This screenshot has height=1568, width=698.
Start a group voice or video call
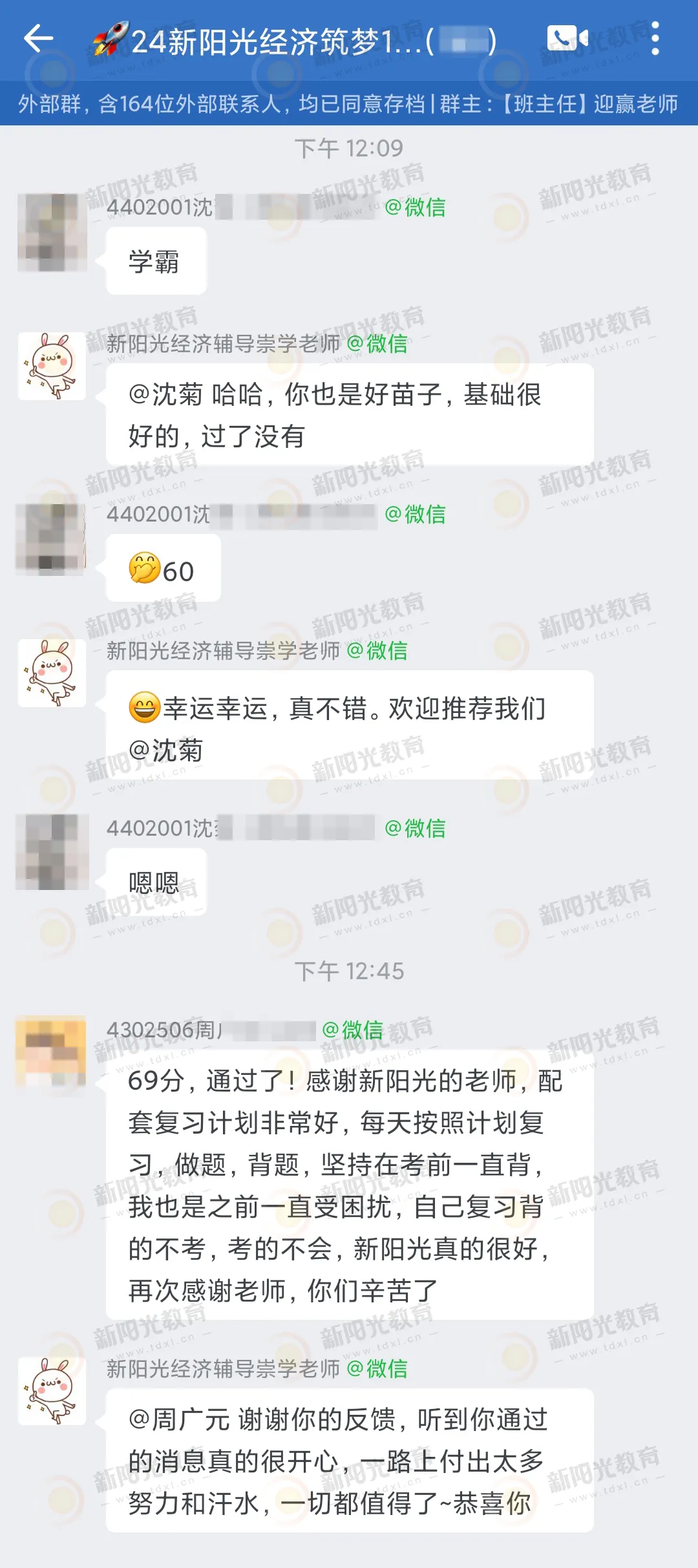[567, 39]
